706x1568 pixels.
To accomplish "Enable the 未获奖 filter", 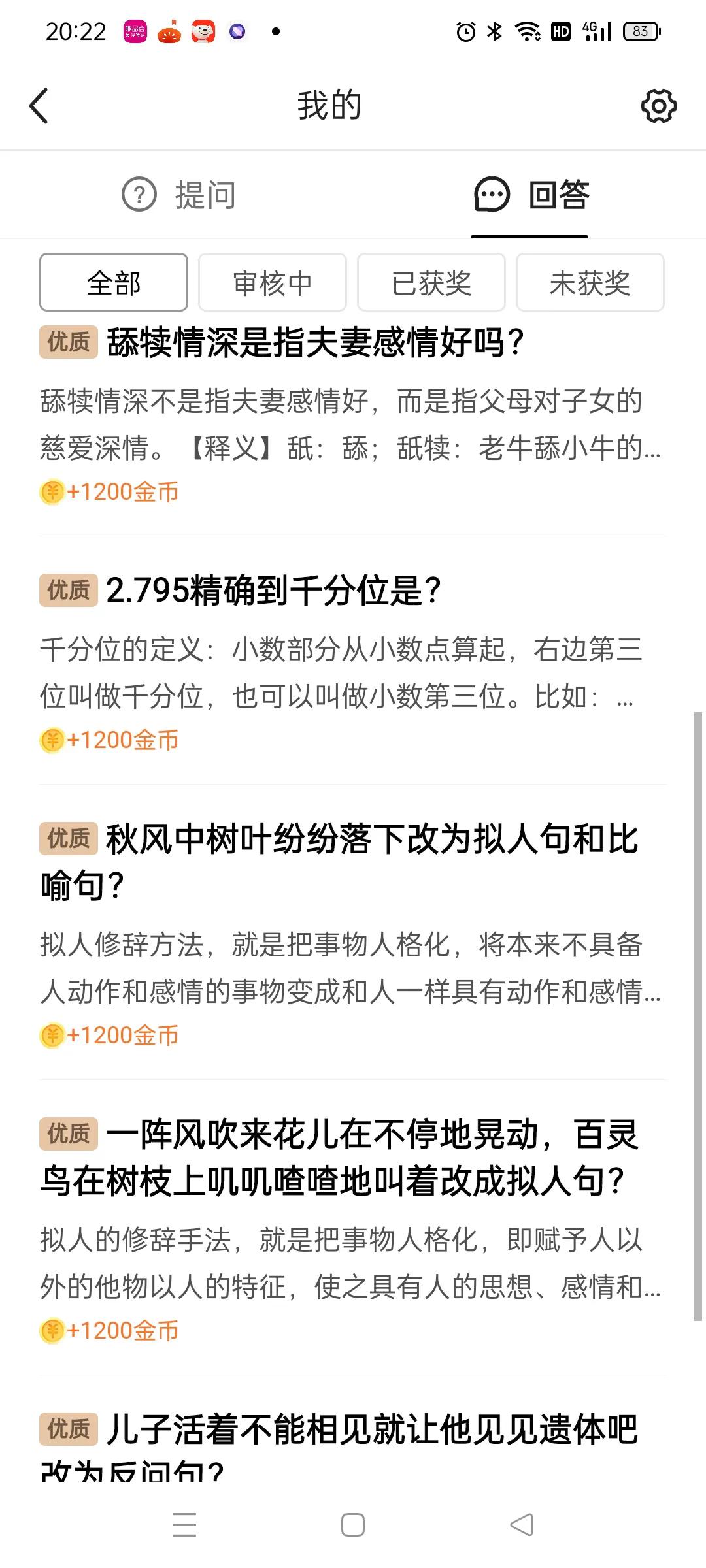I will [589, 282].
